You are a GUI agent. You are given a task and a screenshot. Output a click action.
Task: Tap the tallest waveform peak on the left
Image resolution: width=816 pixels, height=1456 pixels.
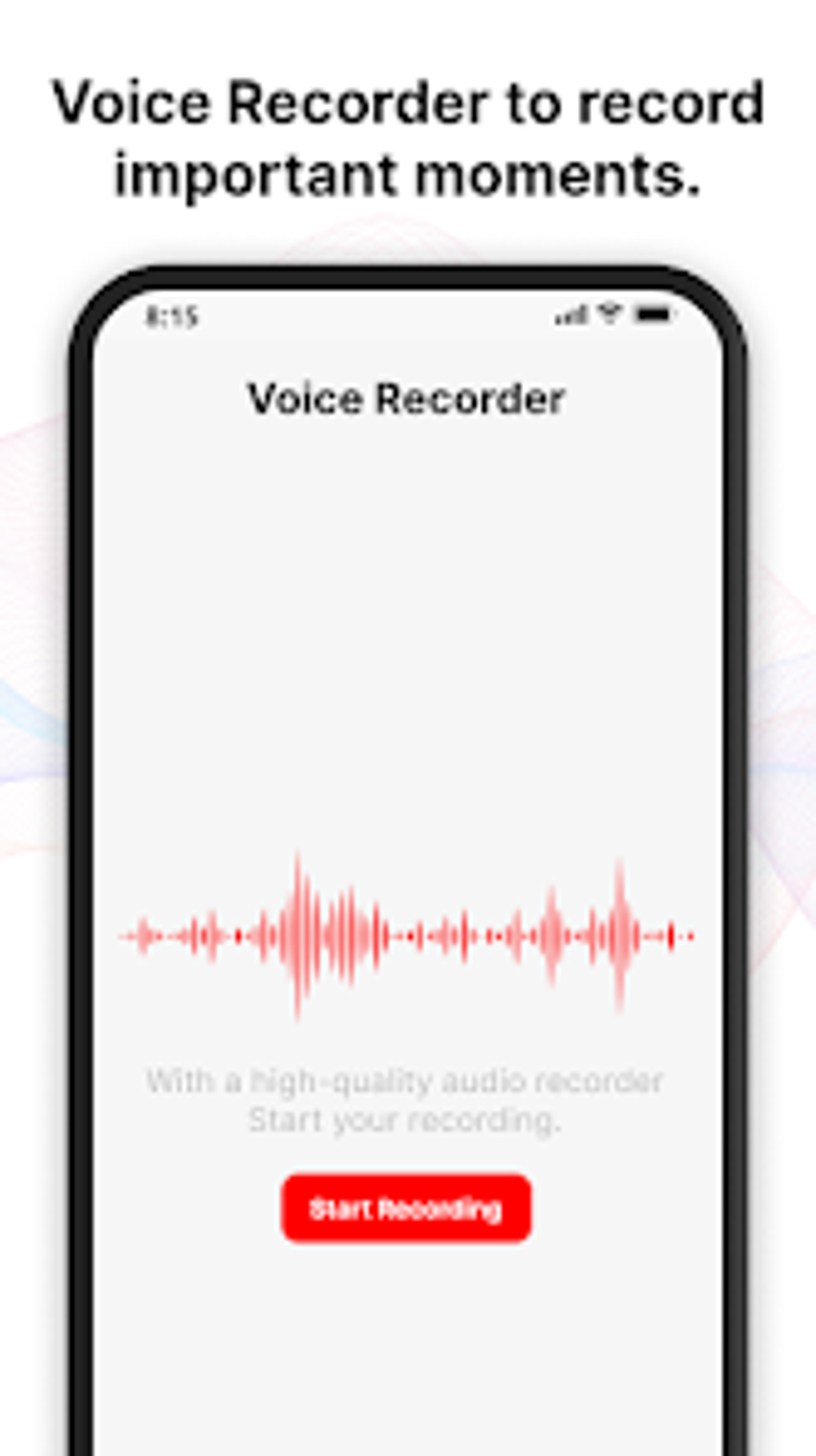[x=299, y=933]
